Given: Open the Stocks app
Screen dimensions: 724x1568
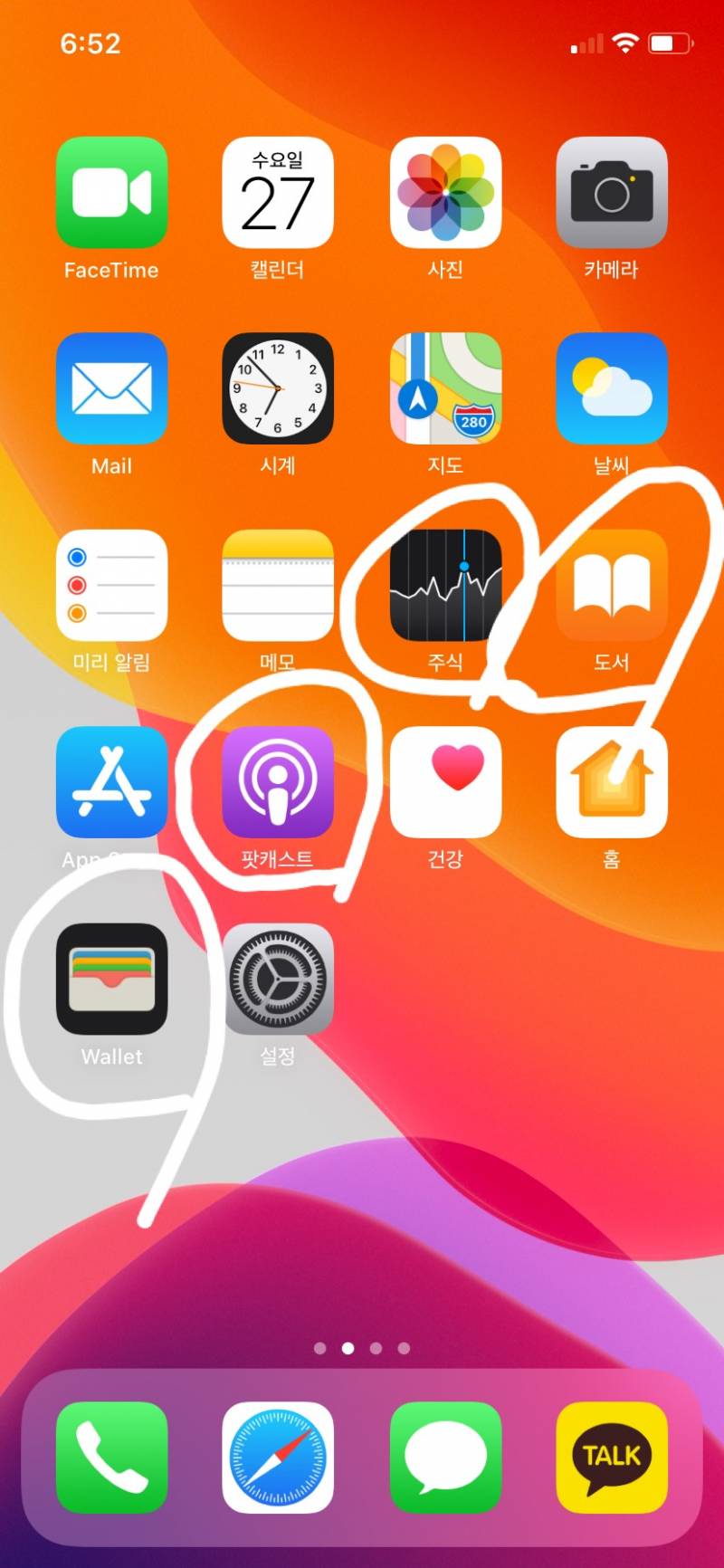Looking at the screenshot, I should tap(445, 585).
